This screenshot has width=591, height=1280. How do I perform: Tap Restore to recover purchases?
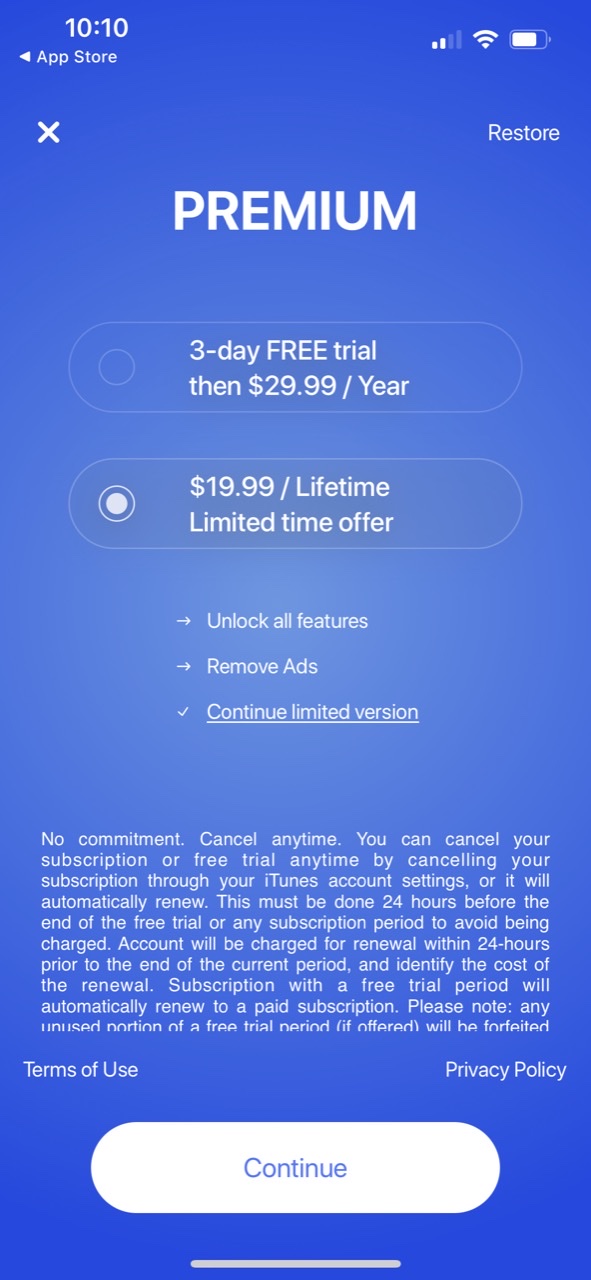523,133
